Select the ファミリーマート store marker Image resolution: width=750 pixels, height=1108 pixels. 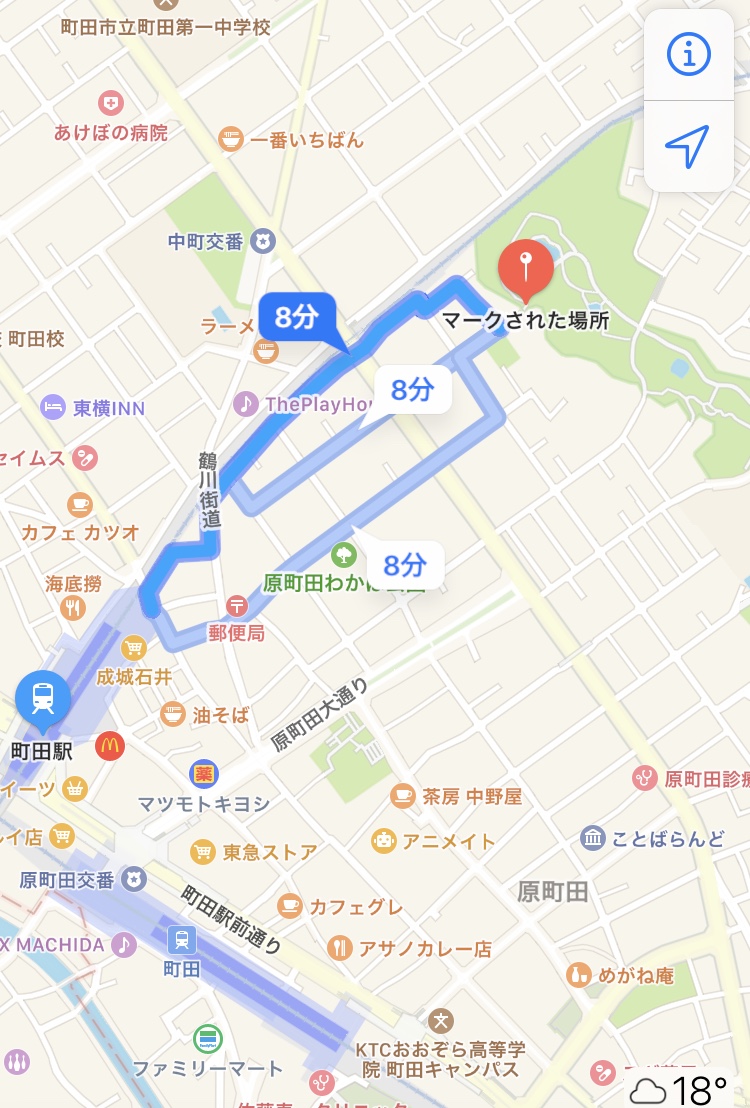(x=208, y=1038)
